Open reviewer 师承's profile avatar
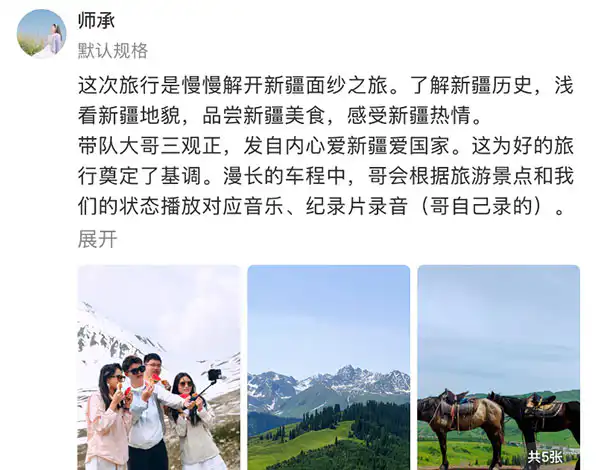 (41, 34)
